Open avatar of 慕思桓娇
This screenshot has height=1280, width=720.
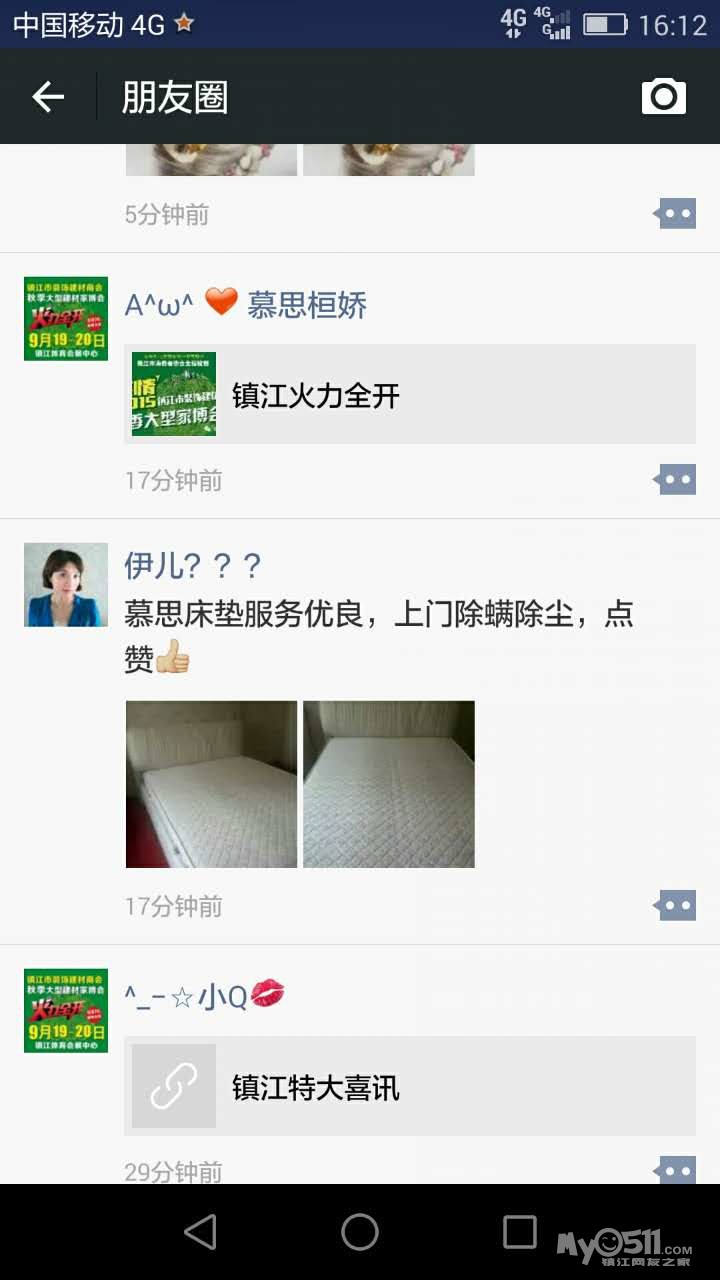click(x=66, y=319)
